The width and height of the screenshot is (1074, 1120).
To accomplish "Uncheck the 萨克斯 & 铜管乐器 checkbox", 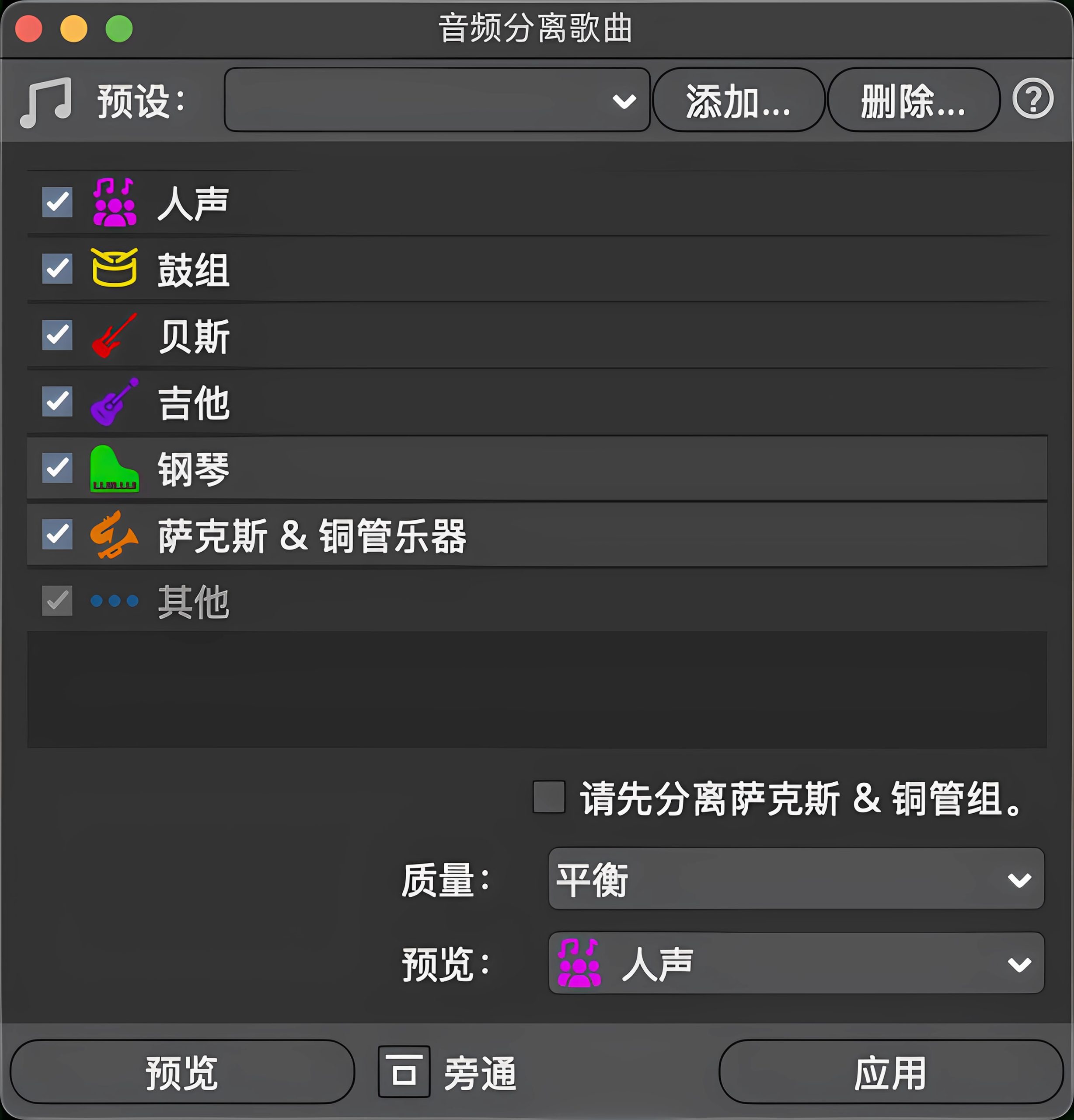I will [x=57, y=534].
